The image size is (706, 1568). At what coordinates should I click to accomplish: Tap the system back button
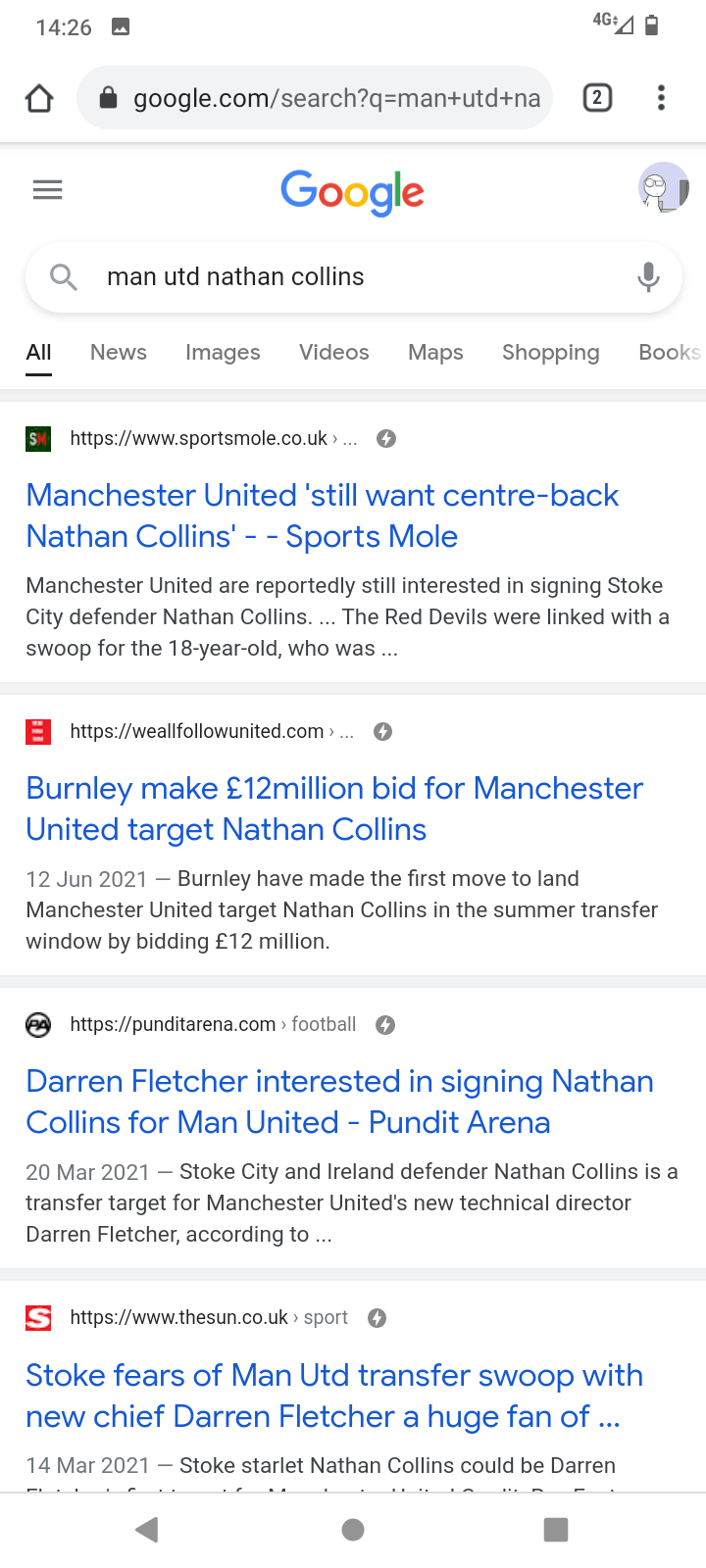pos(147,1529)
